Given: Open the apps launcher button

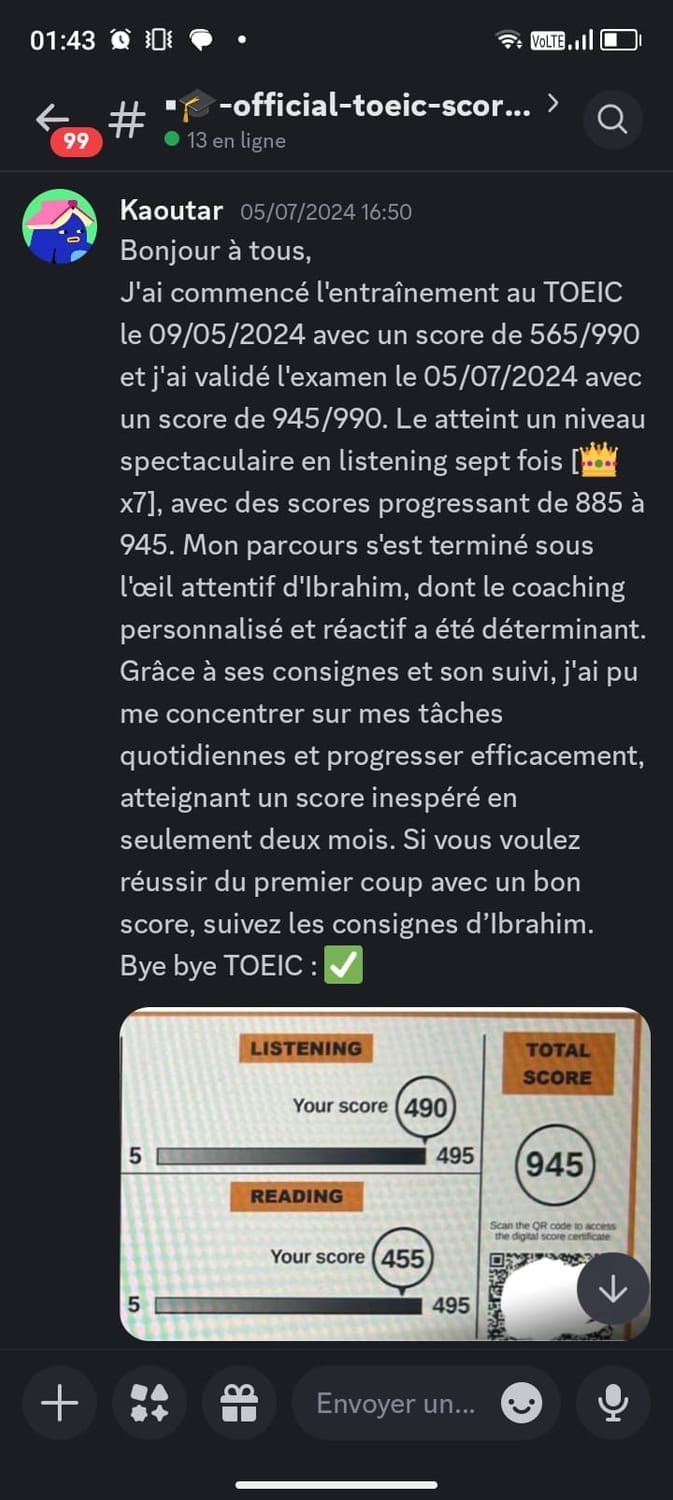Looking at the screenshot, I should tap(149, 1404).
